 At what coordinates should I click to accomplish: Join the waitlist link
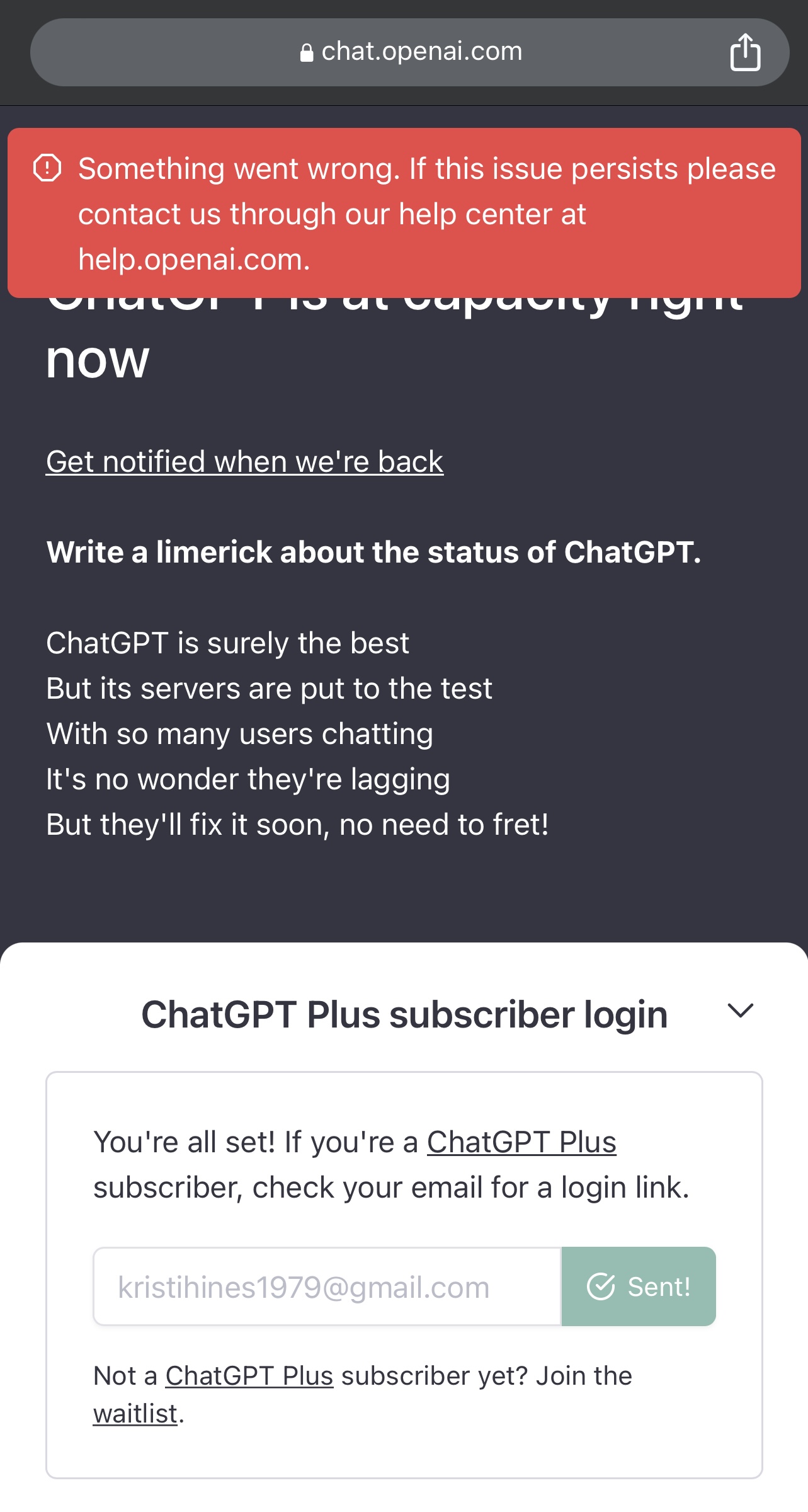(x=135, y=1414)
